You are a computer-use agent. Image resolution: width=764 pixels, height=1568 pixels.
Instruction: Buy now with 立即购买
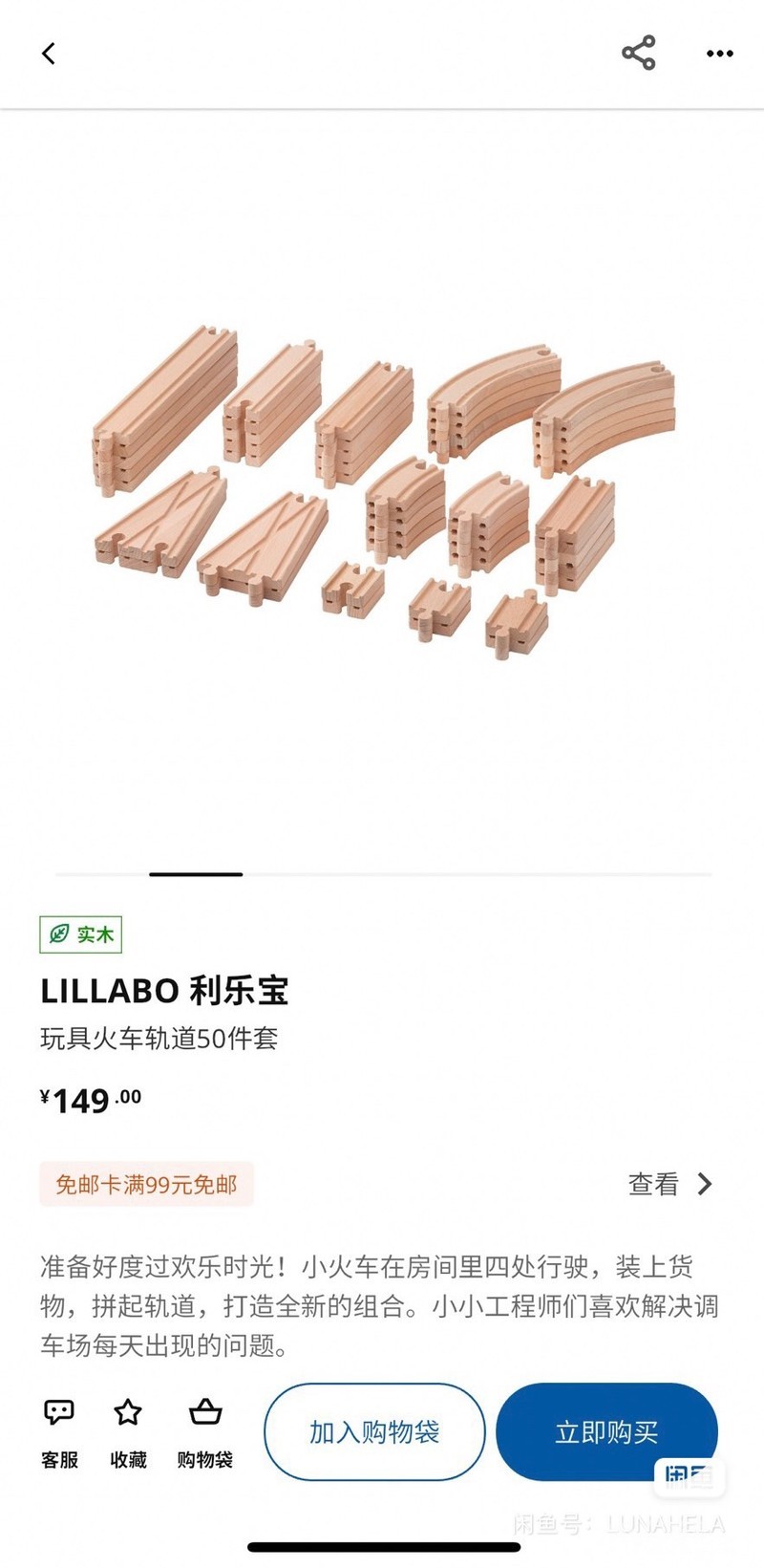point(605,1431)
